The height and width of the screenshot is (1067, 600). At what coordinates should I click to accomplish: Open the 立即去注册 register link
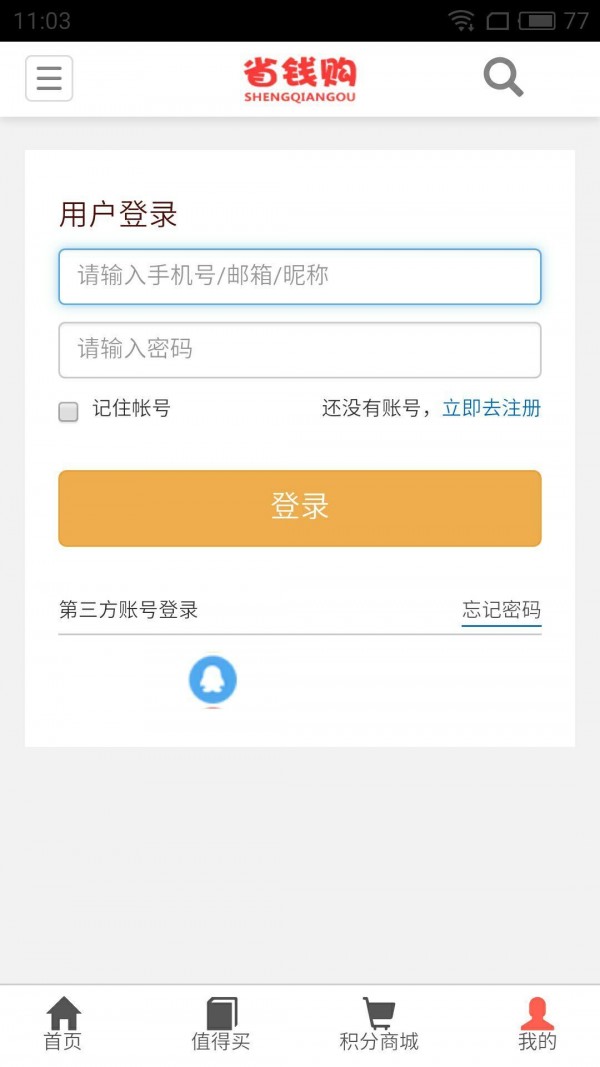[491, 408]
